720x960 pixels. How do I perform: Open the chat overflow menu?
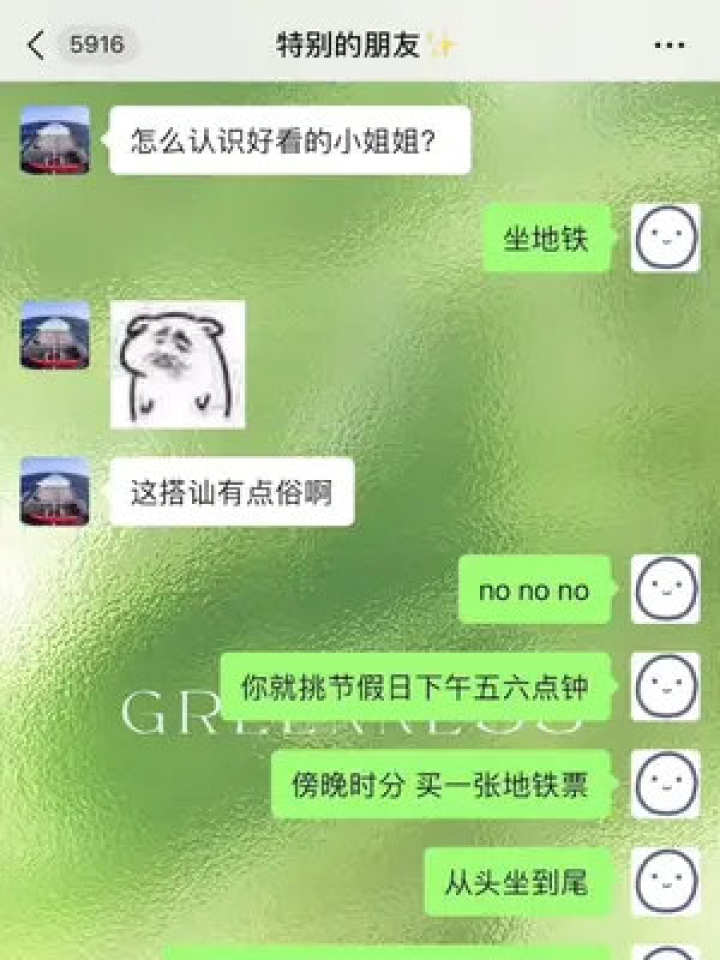[x=669, y=45]
